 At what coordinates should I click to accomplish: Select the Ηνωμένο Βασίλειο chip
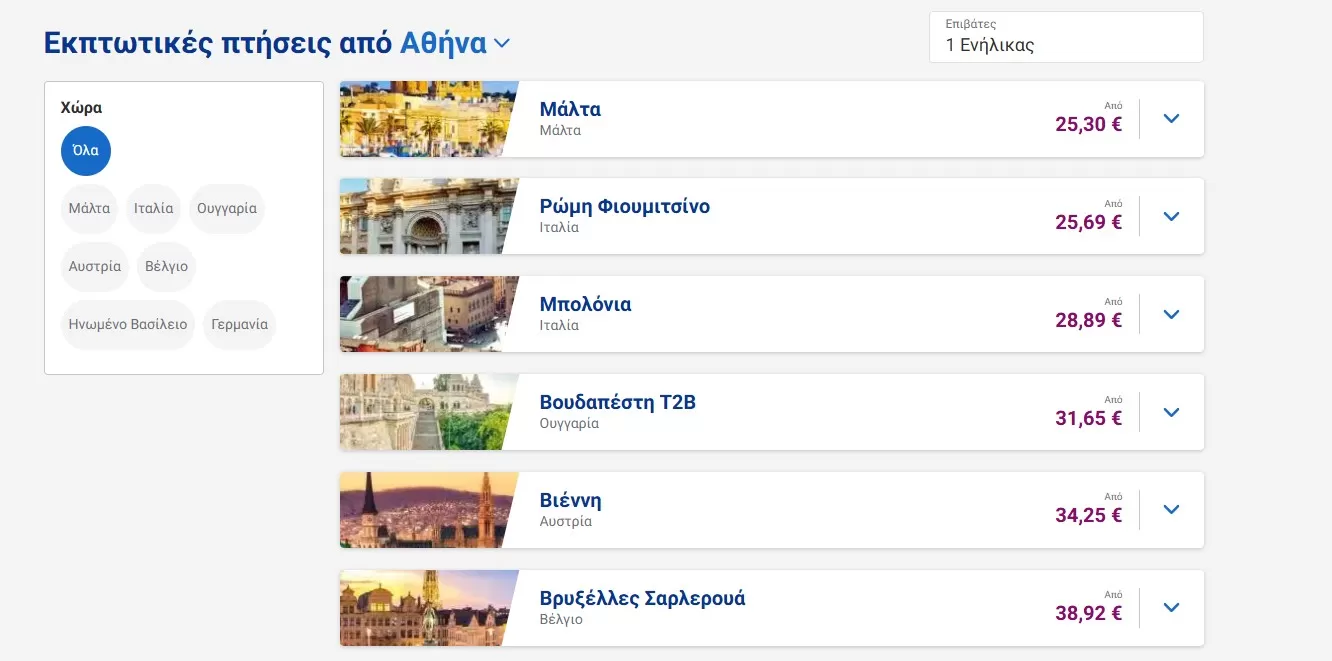[x=128, y=325]
